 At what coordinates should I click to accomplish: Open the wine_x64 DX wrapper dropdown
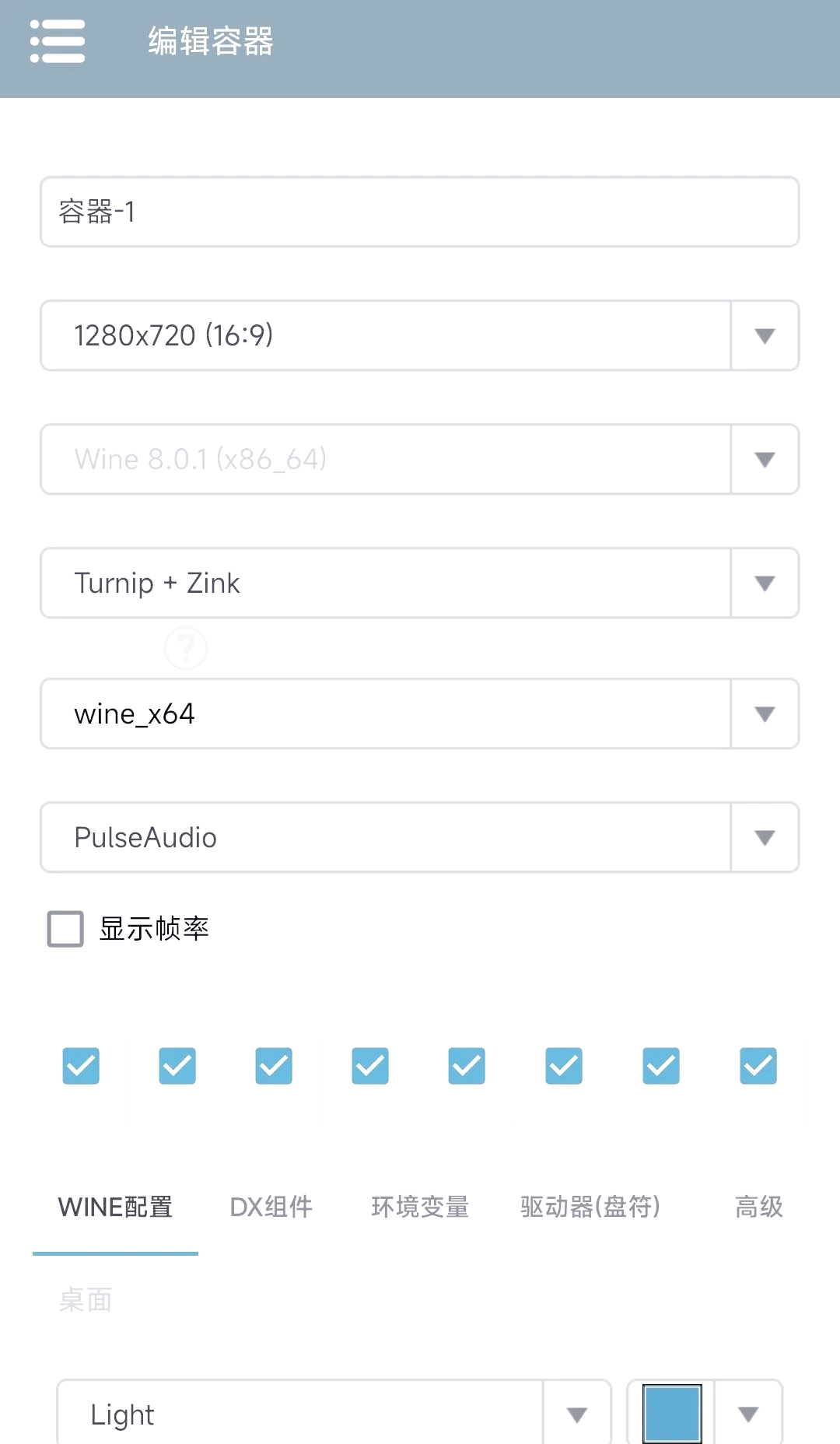(765, 713)
